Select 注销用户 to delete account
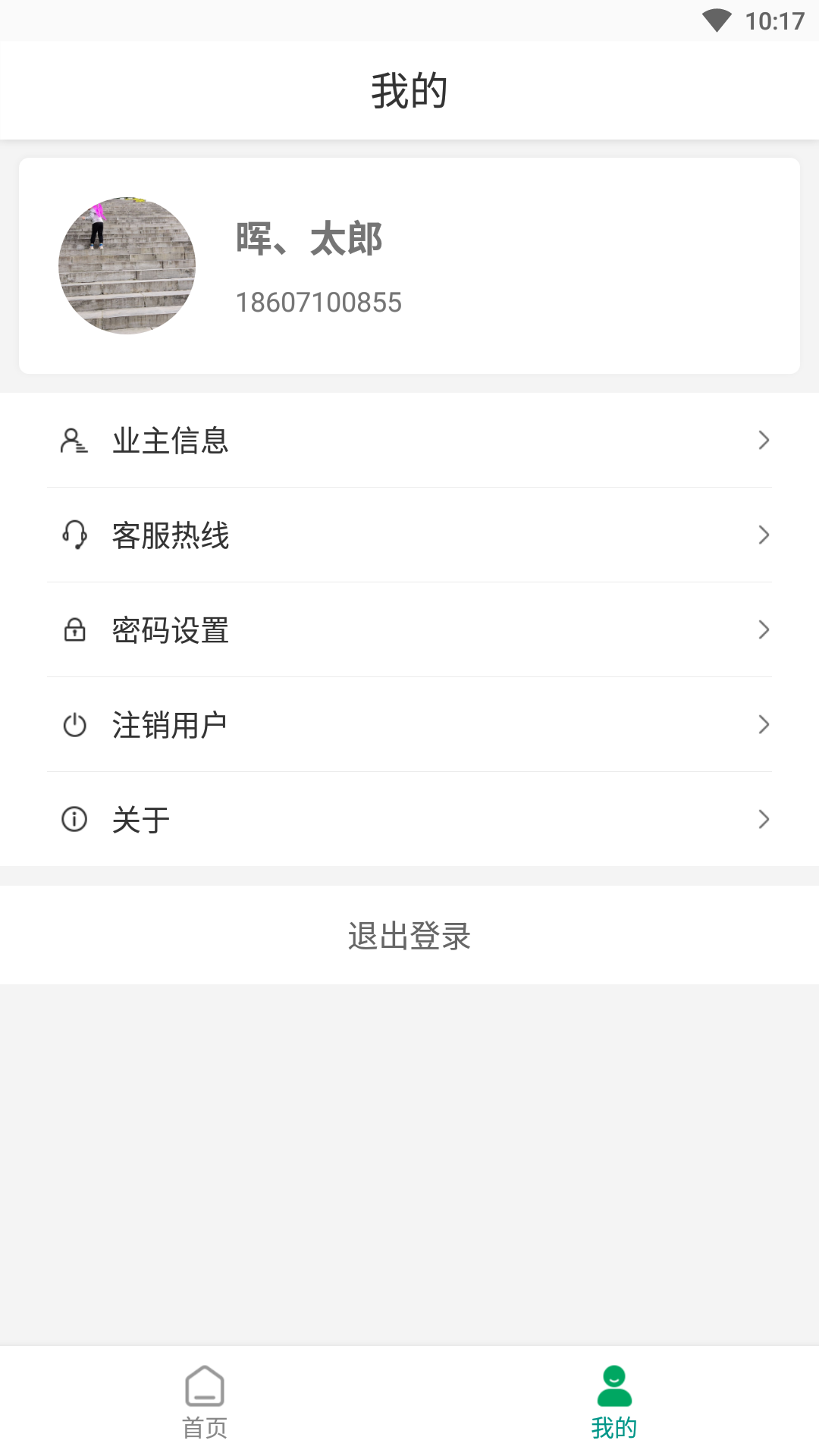 [x=409, y=725]
